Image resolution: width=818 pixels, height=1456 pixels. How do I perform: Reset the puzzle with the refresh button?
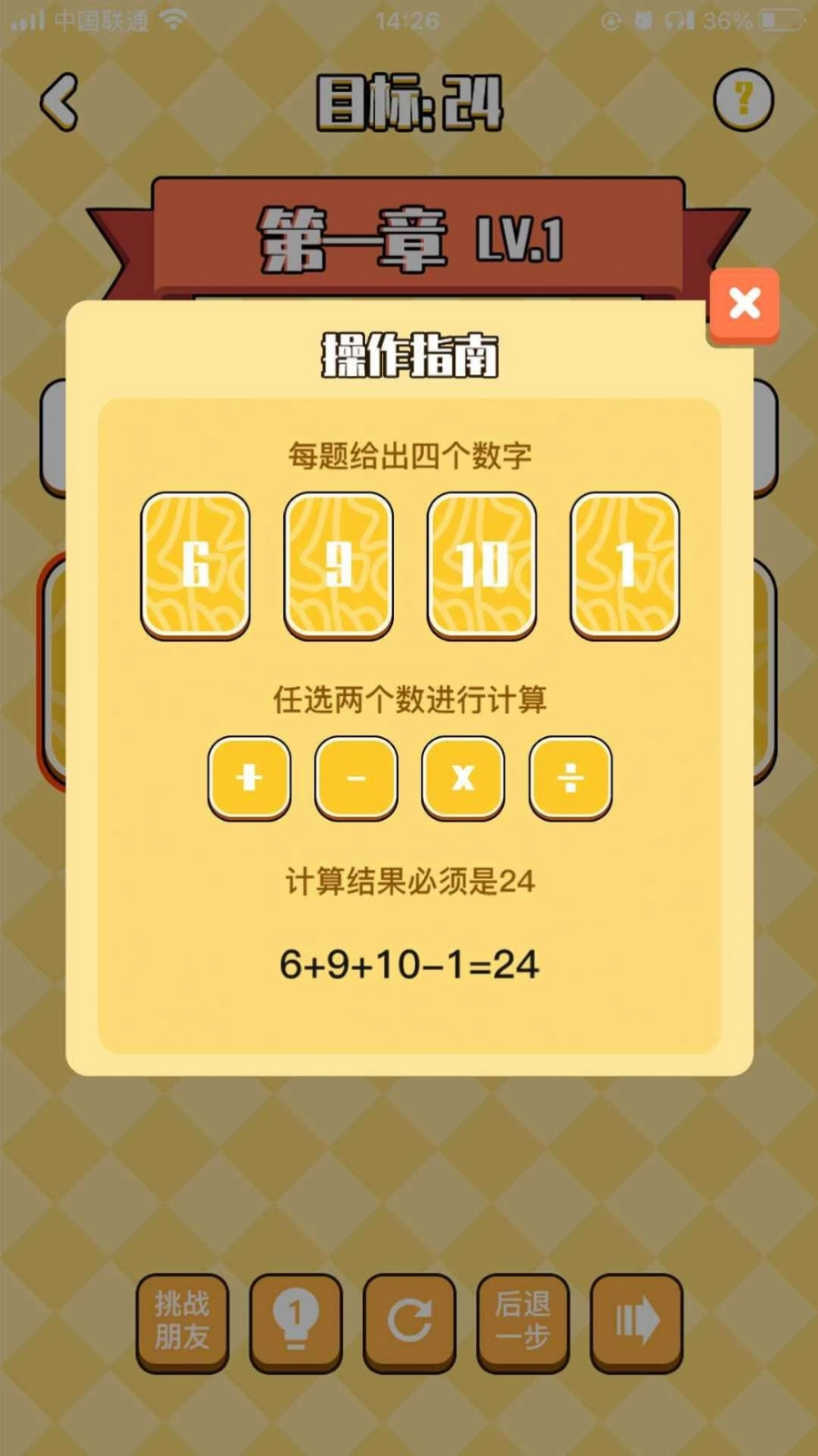409,1320
